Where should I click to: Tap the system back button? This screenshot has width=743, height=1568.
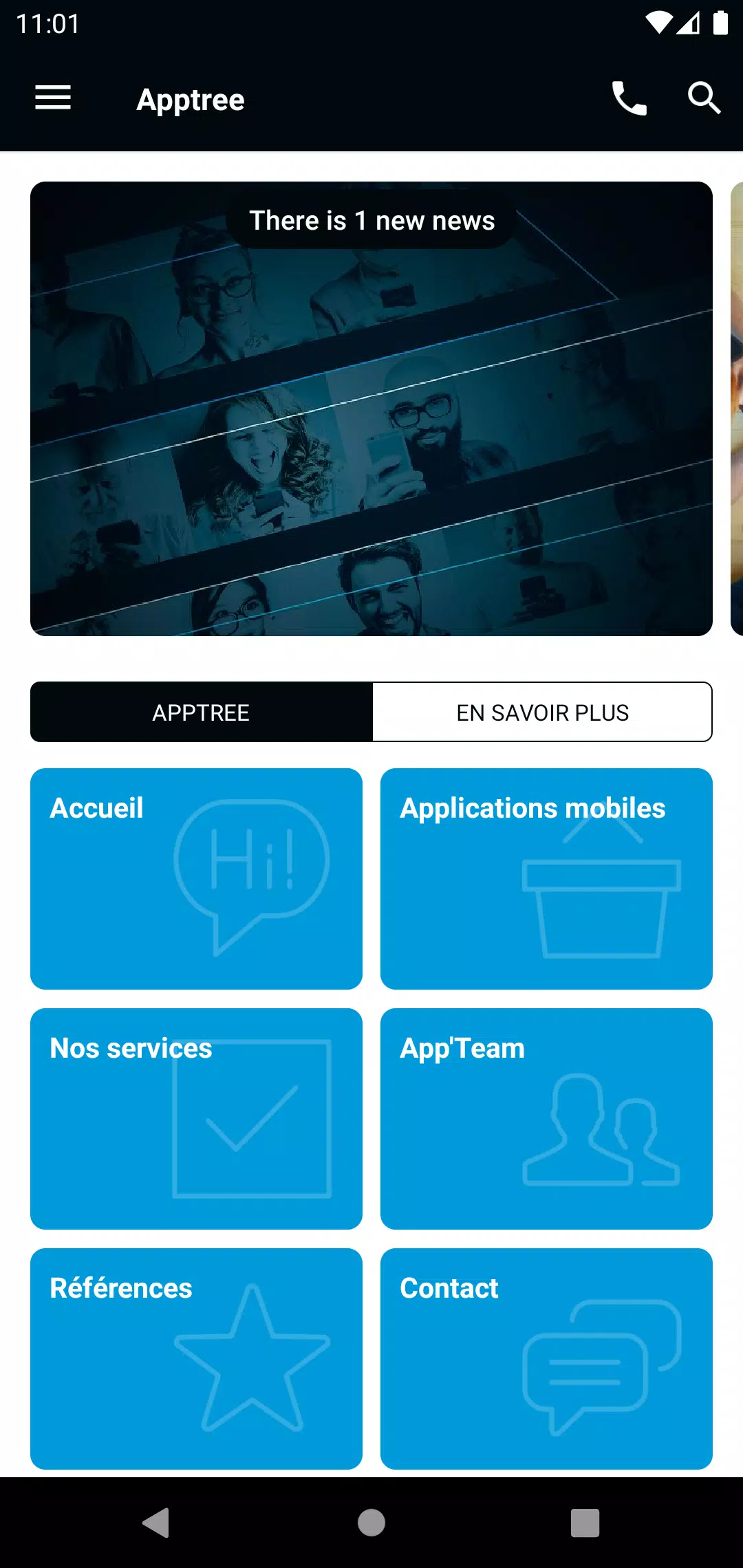pos(156,1523)
